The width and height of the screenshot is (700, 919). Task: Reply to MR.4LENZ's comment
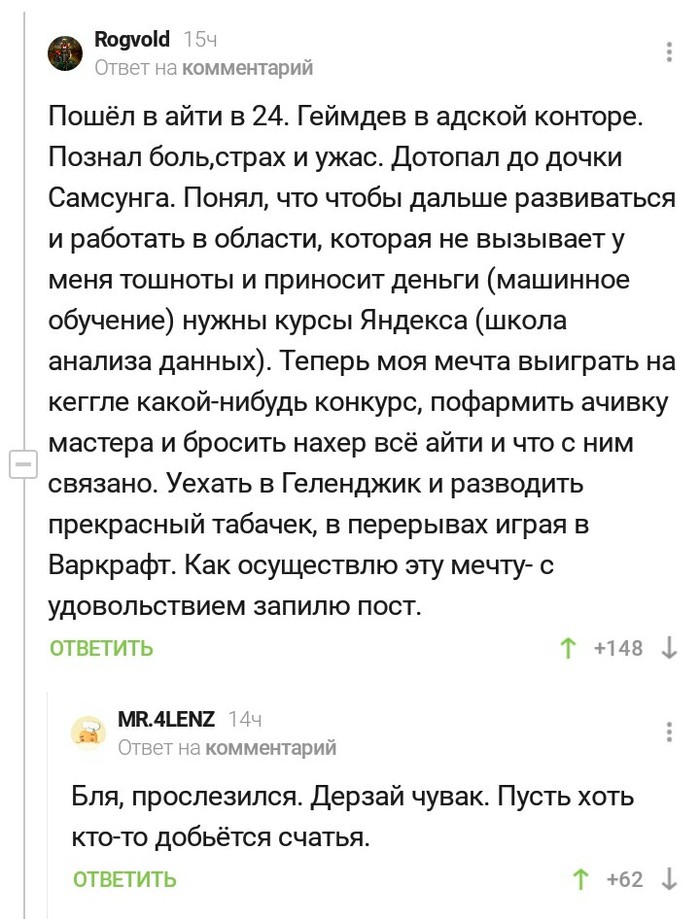(125, 879)
